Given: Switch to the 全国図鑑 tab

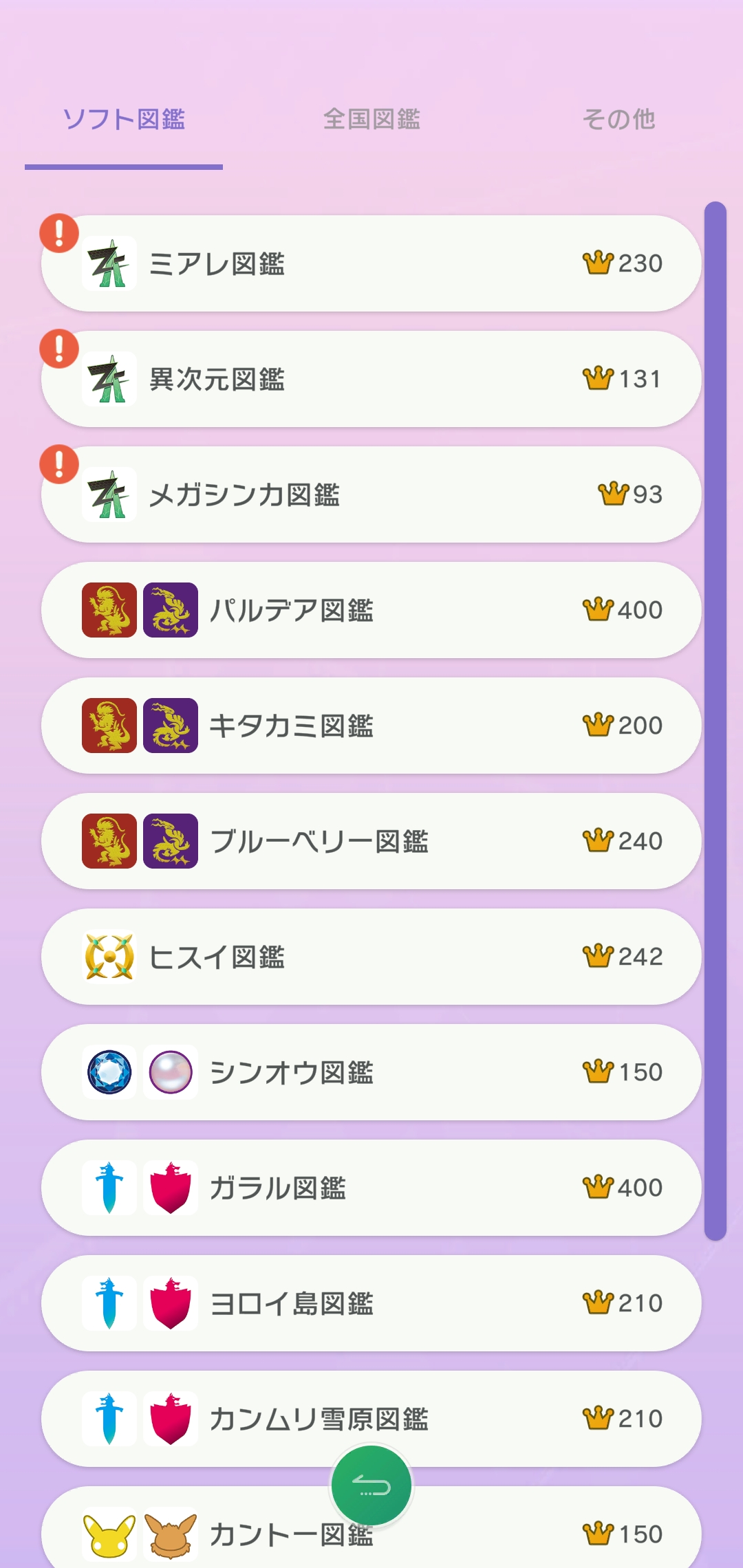Looking at the screenshot, I should pyautogui.click(x=371, y=120).
